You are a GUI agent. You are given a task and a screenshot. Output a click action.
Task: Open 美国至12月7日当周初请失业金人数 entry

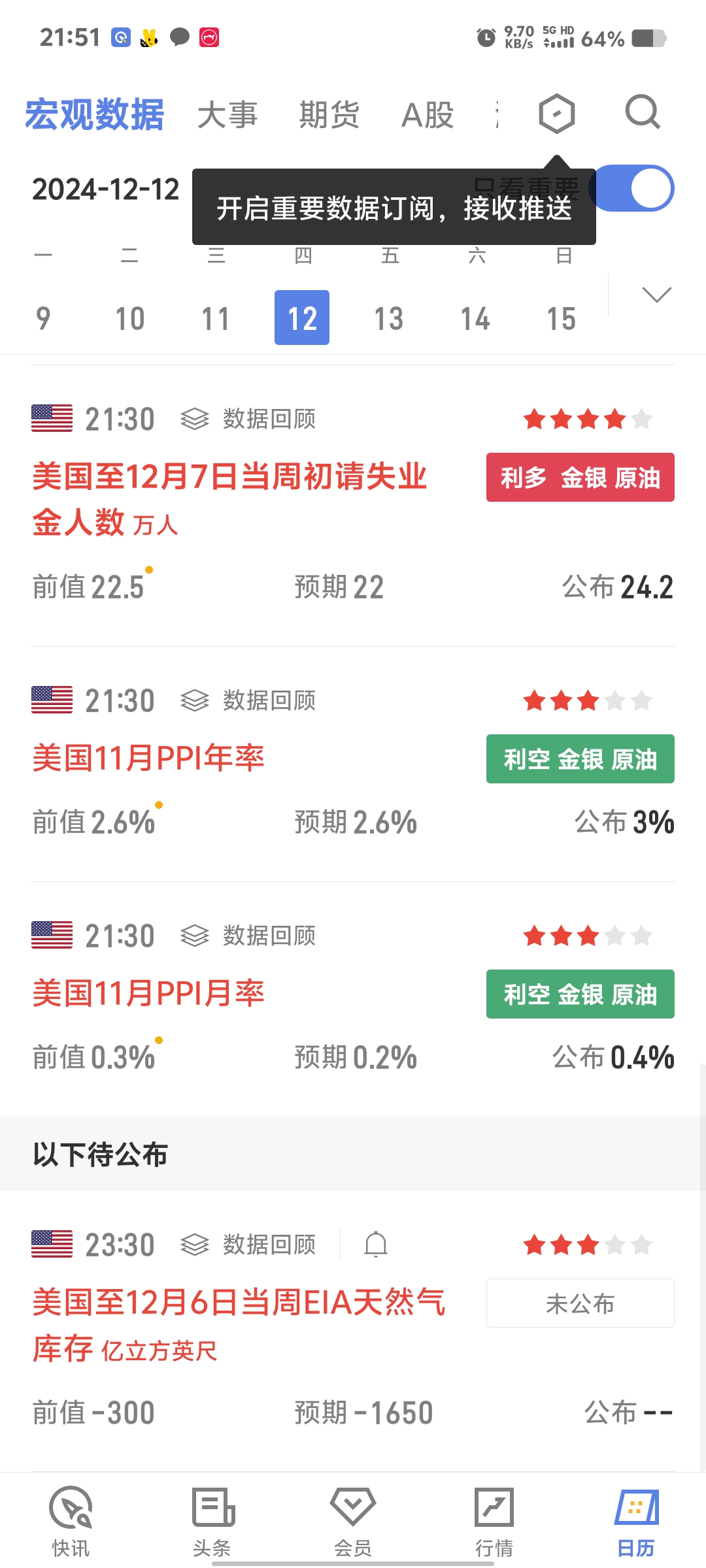(x=229, y=499)
